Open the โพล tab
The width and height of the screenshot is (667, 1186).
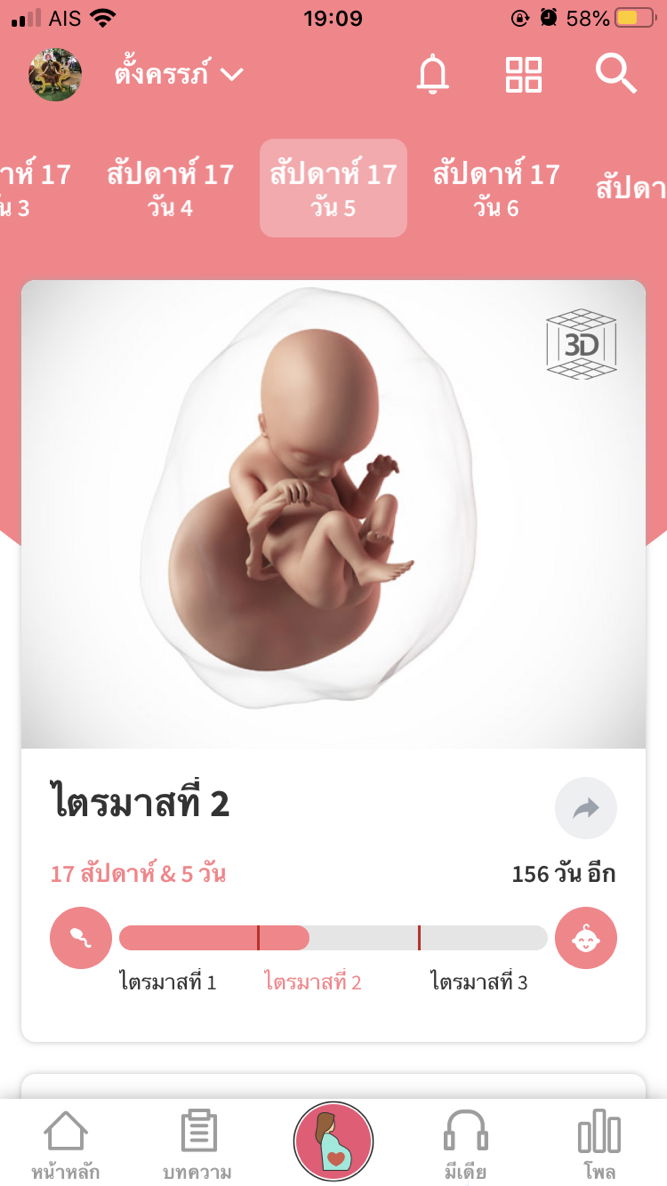(x=599, y=1145)
